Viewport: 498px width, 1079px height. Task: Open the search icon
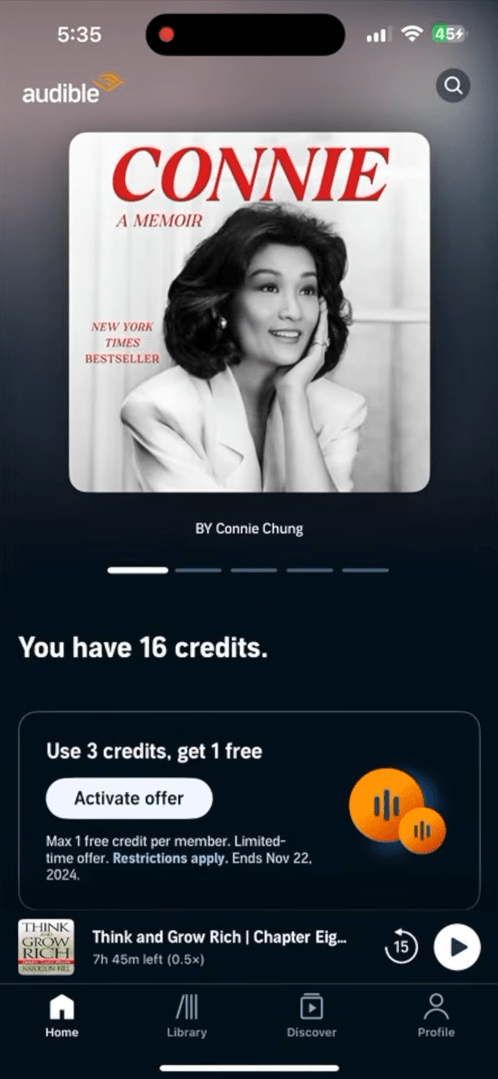[453, 86]
